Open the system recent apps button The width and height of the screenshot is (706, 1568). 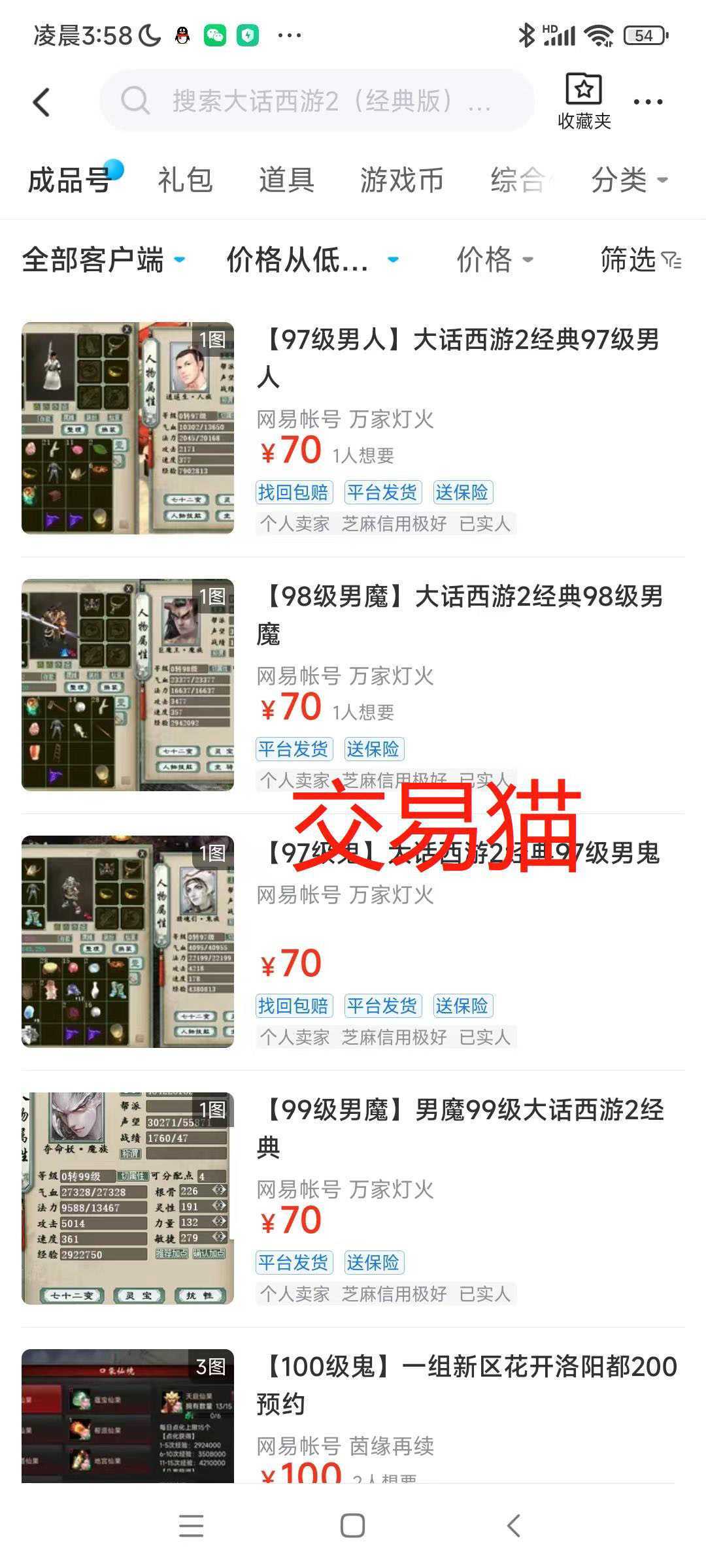[x=191, y=1526]
